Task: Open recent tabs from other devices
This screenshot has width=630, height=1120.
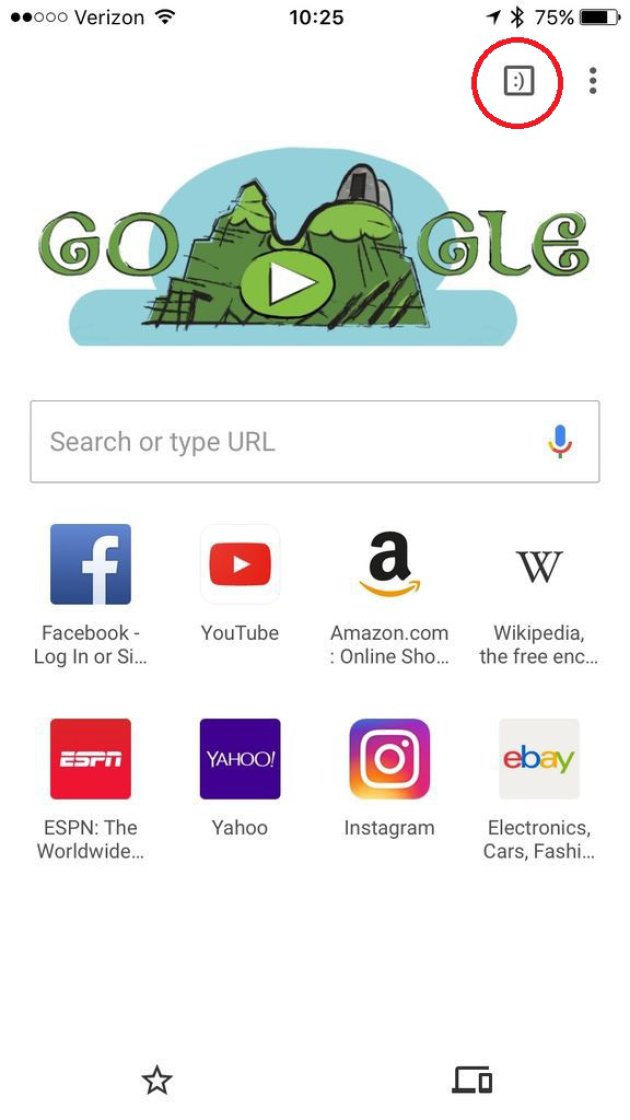Action: click(472, 1080)
